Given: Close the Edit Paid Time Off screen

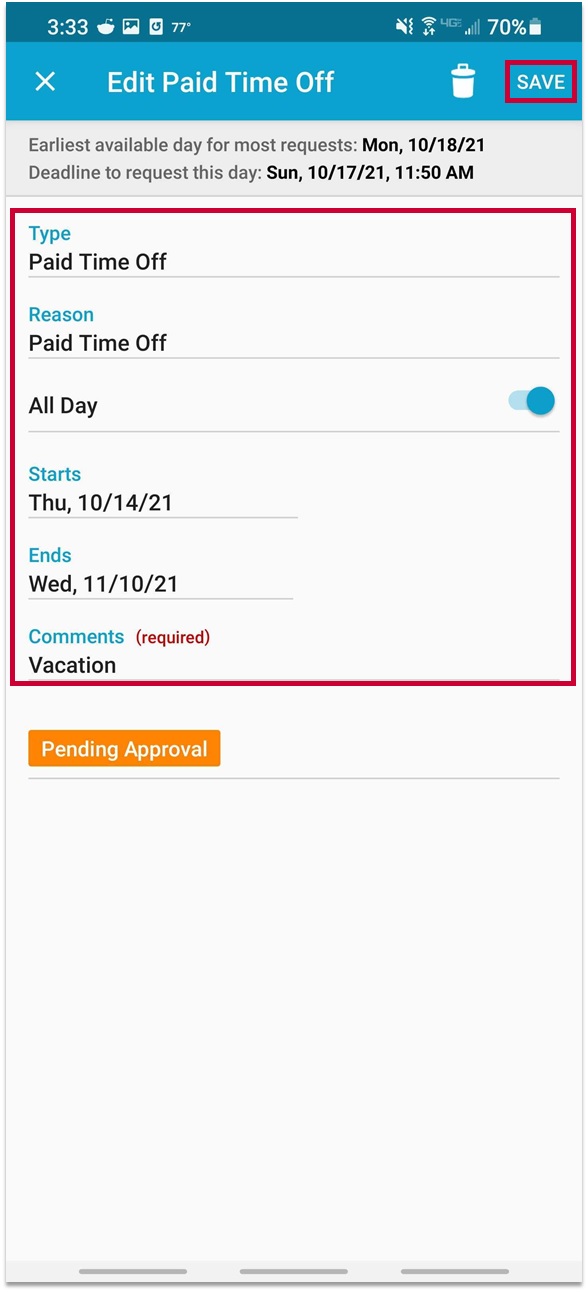Looking at the screenshot, I should (x=45, y=82).
